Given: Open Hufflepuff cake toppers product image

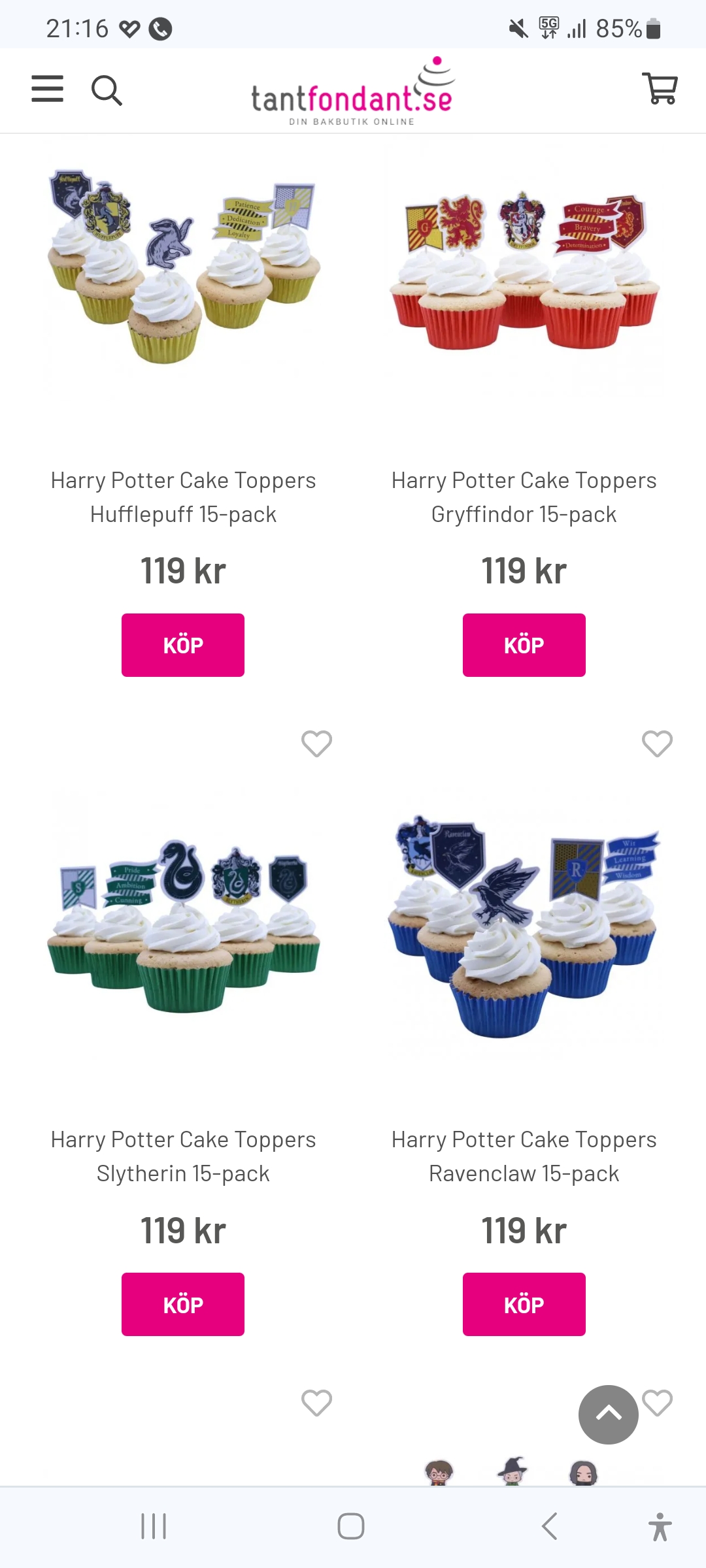Looking at the screenshot, I should pyautogui.click(x=183, y=268).
